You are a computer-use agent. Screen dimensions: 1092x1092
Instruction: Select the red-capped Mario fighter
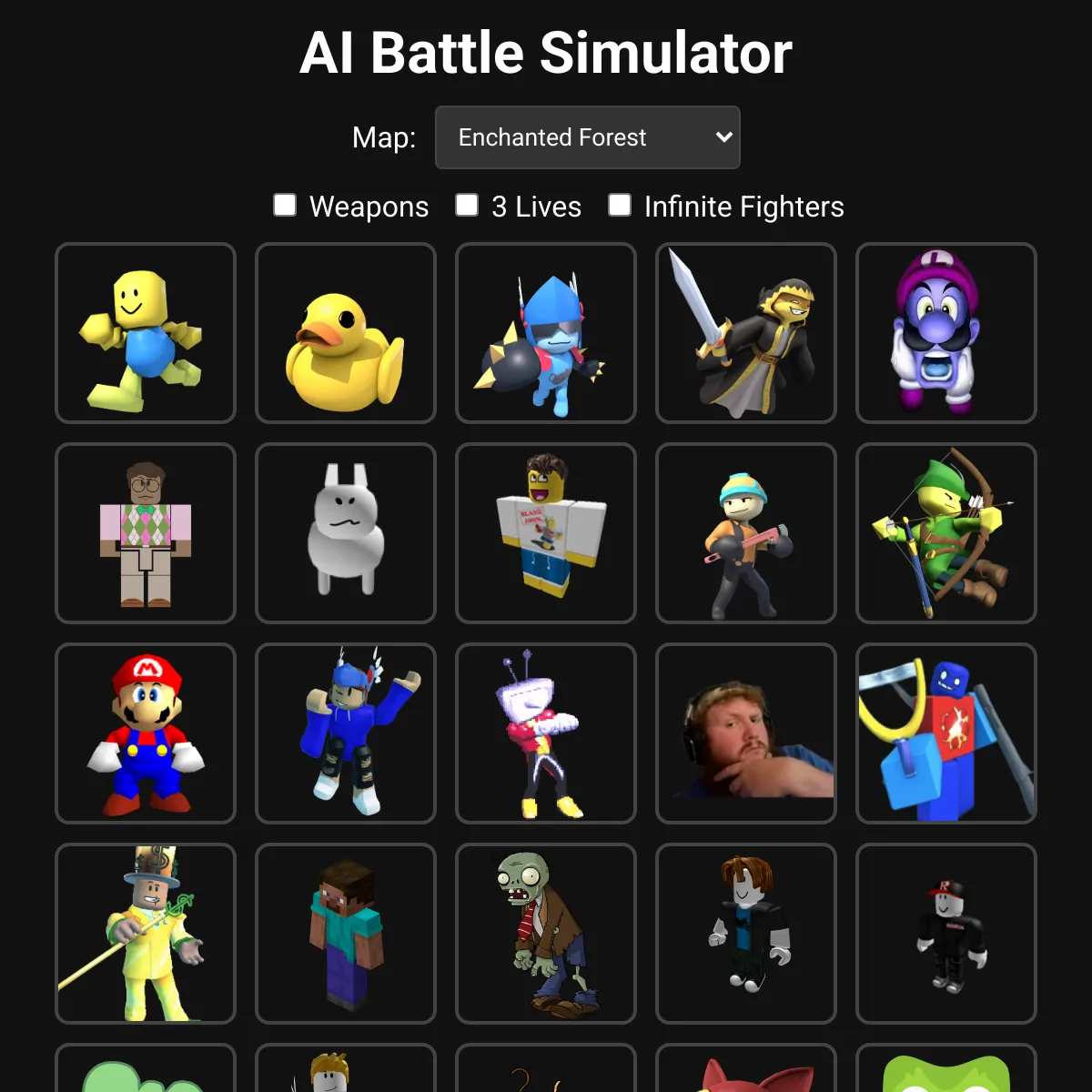click(146, 733)
